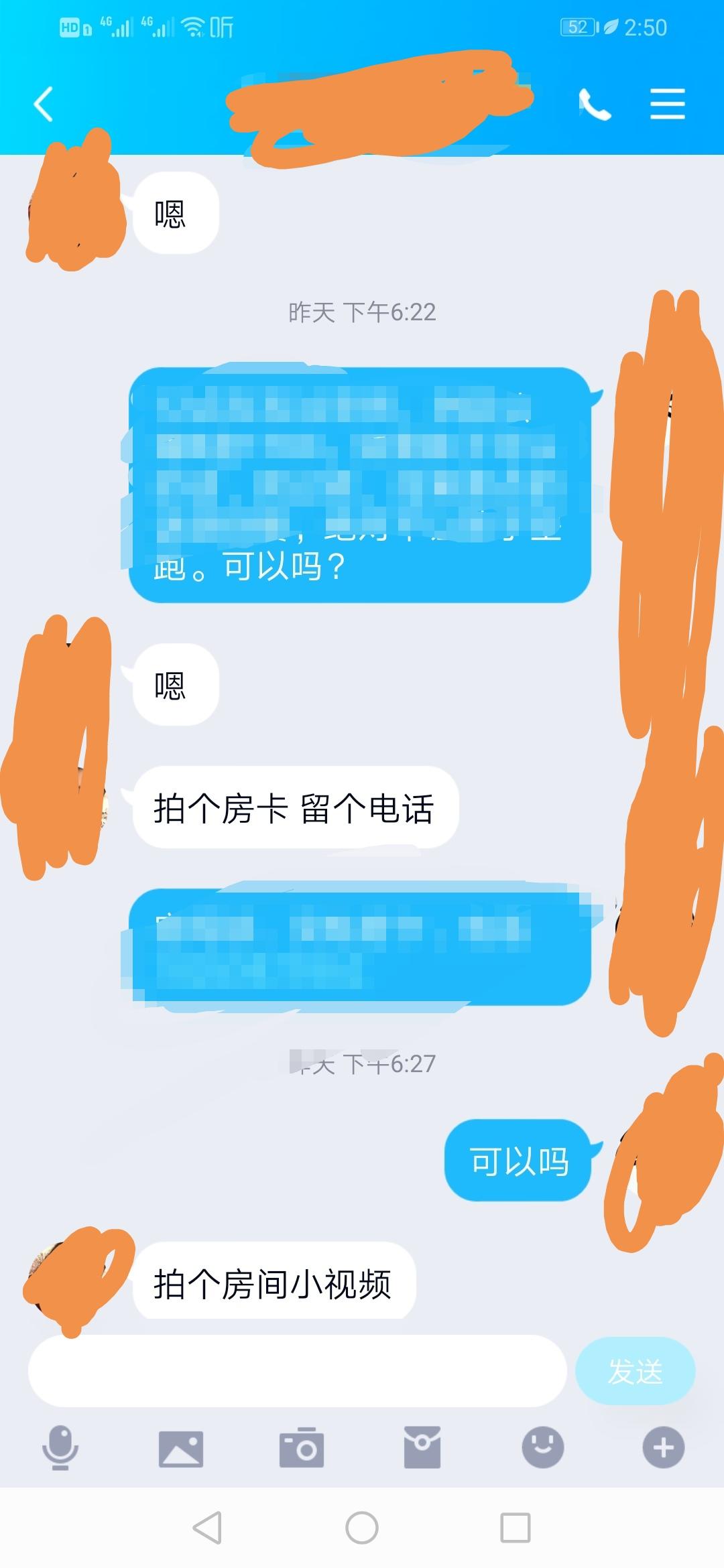Record a voice message with the microphone

[x=60, y=1447]
